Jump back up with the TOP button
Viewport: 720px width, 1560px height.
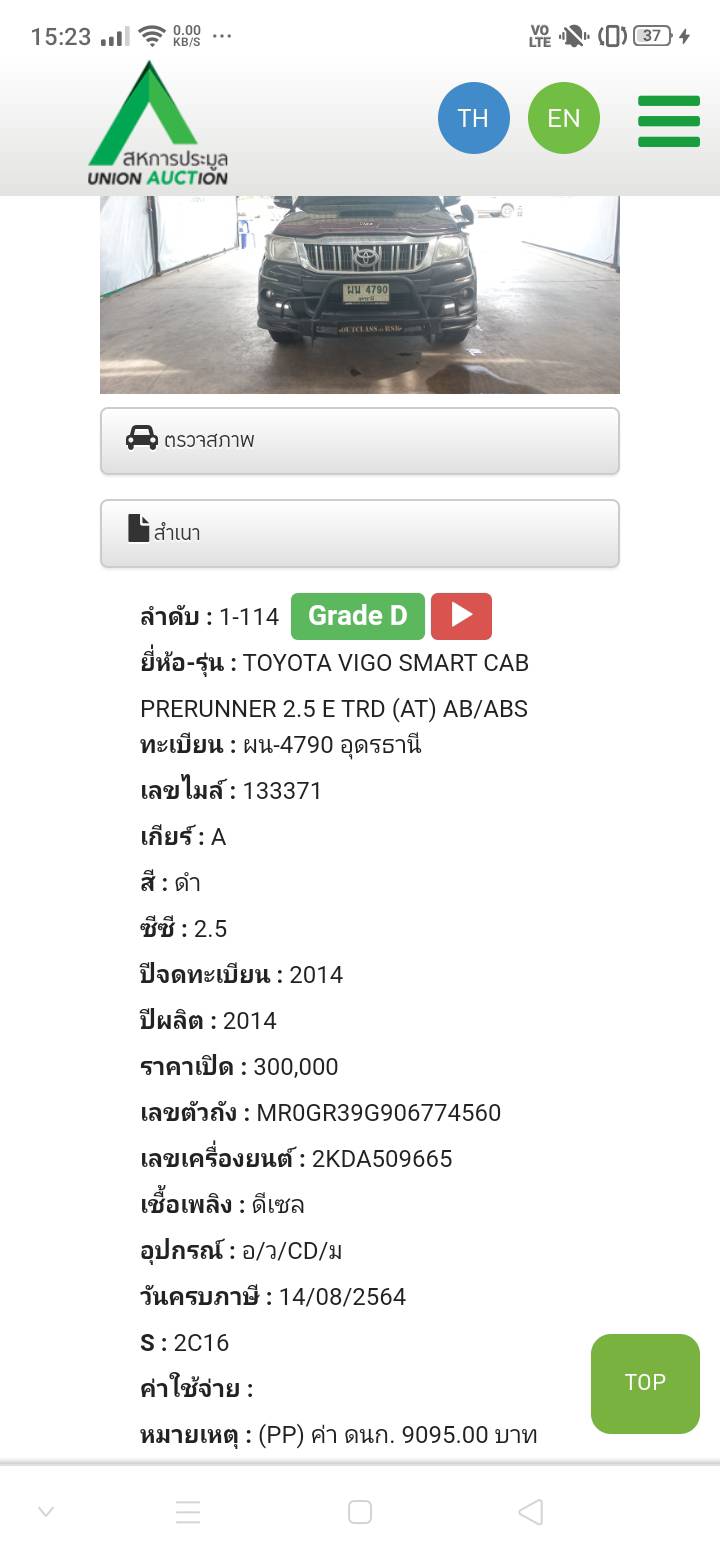click(x=645, y=1383)
